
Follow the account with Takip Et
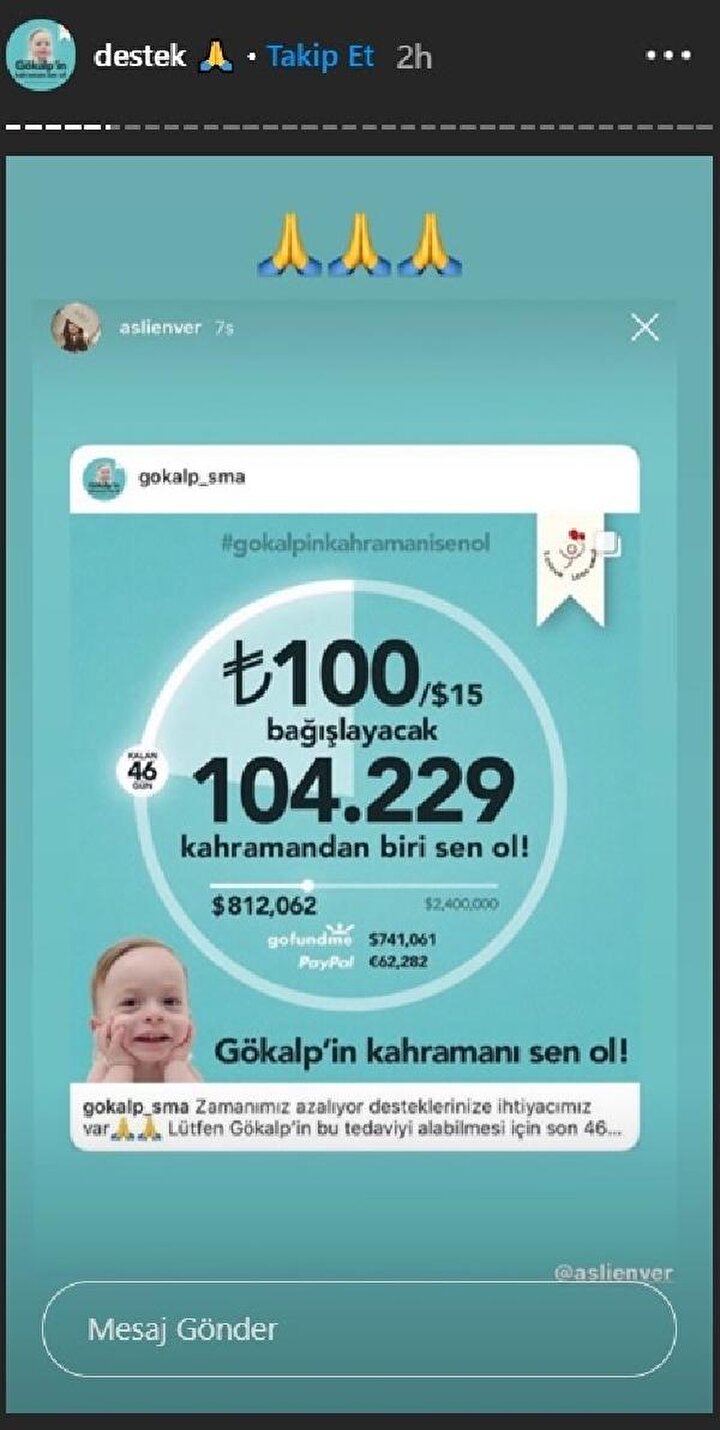point(320,57)
